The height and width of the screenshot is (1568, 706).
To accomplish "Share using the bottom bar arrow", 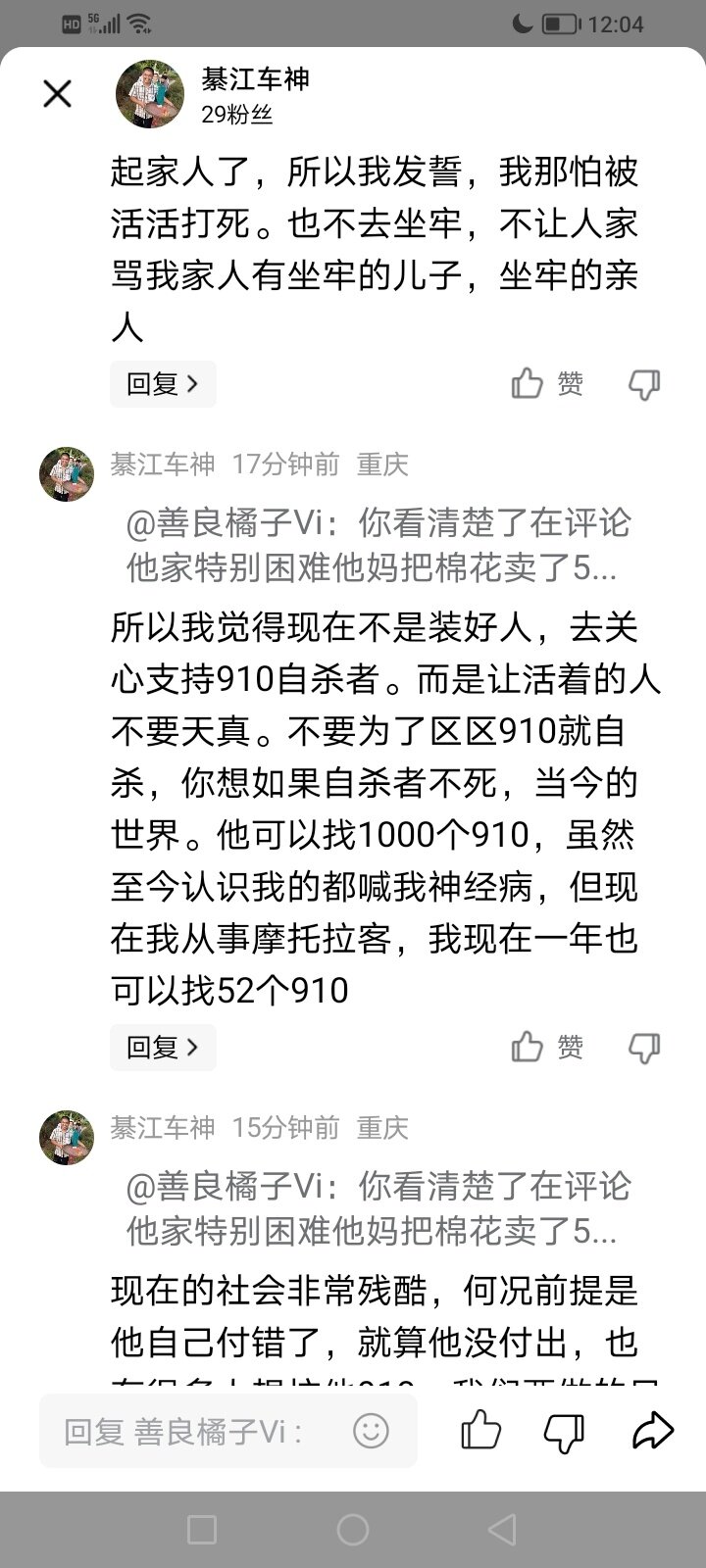I will (x=653, y=1432).
